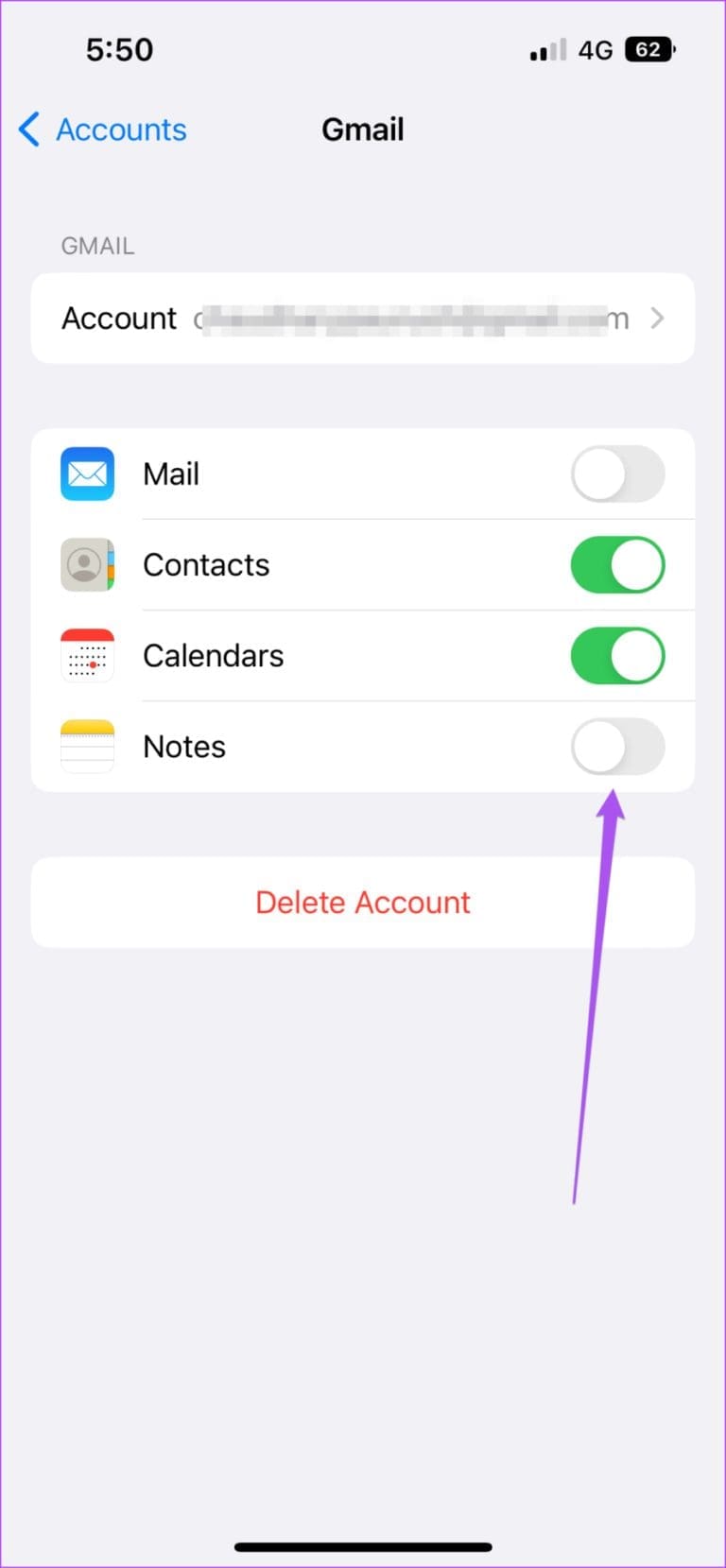
Task: Tap Delete Account
Action: pyautogui.click(x=363, y=902)
